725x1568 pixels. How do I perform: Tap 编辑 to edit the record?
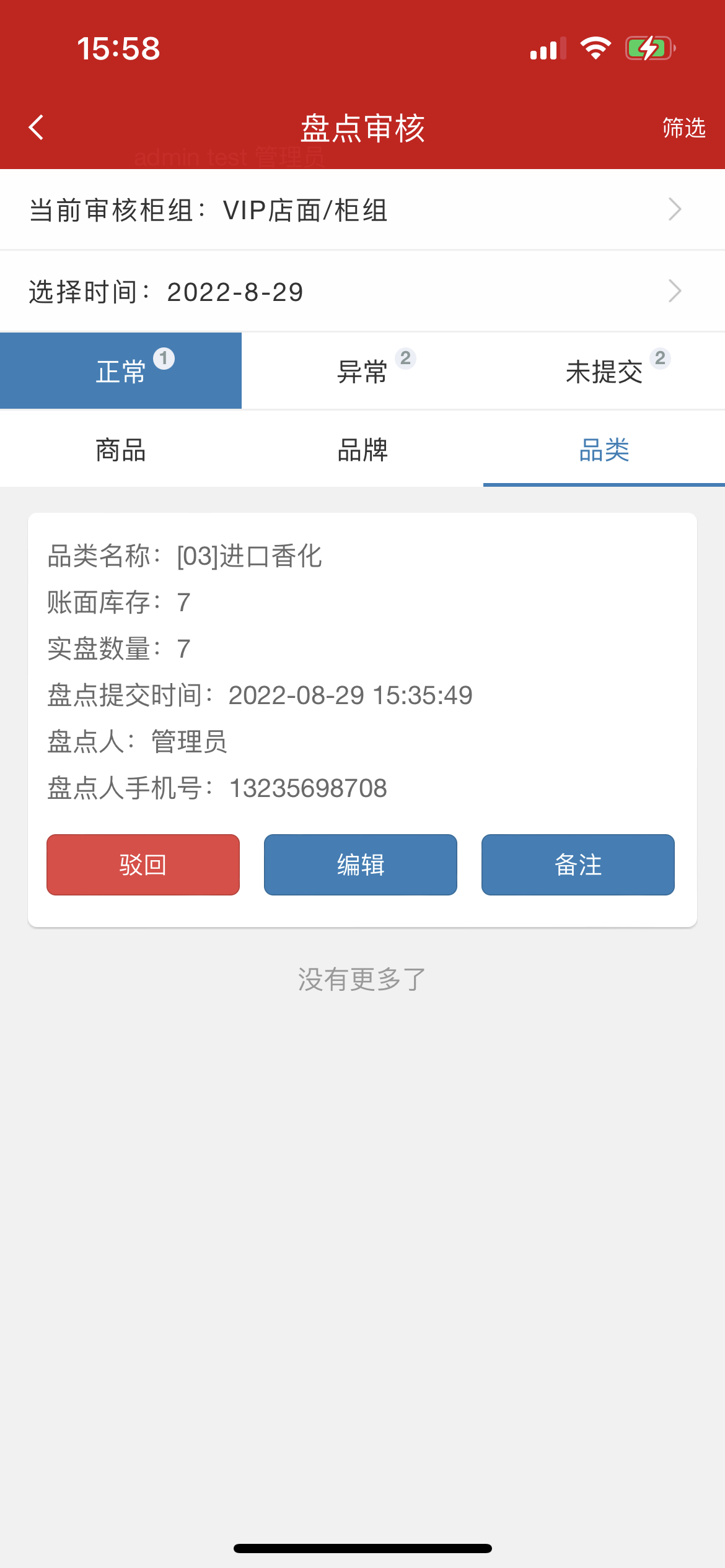coord(361,865)
